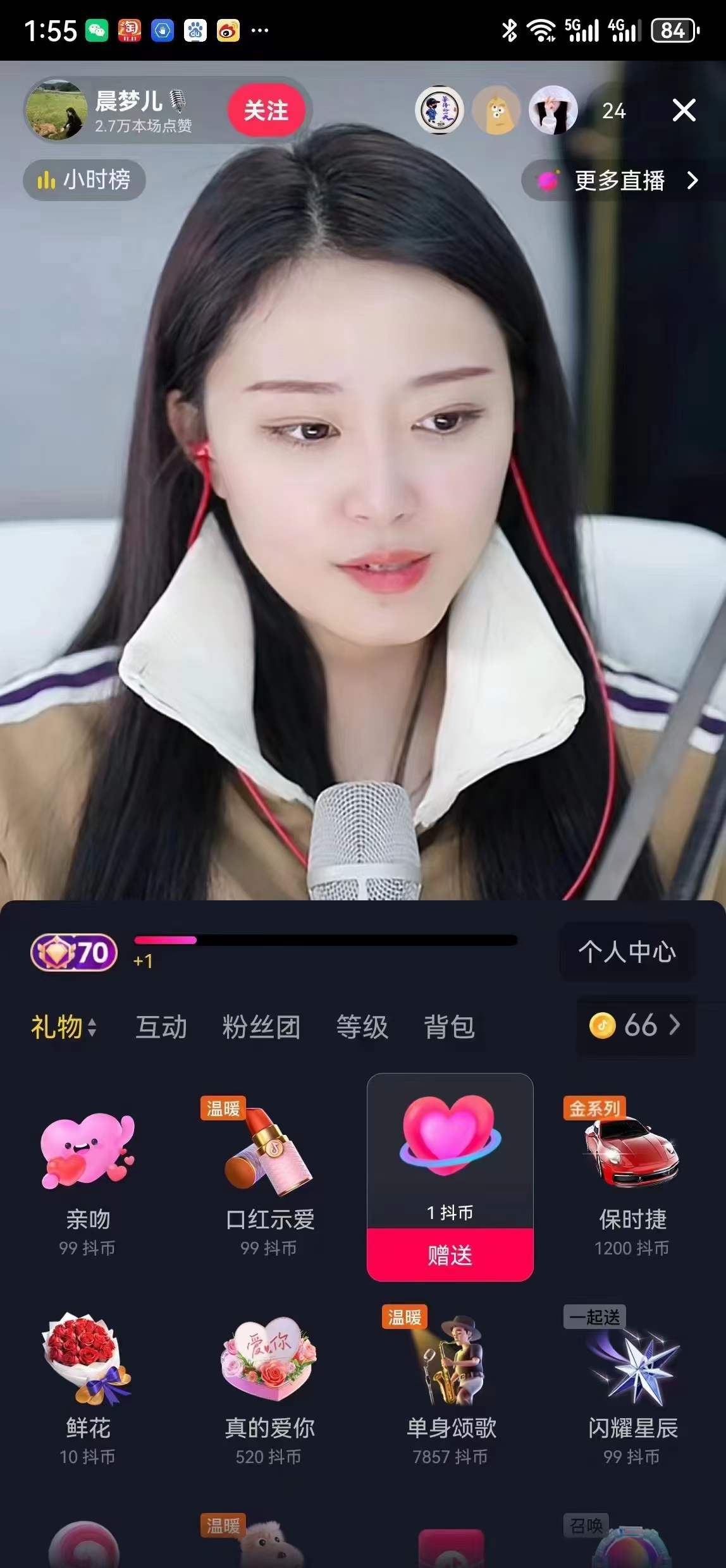Send the 1 抖币 heart gift via 赠送

[x=450, y=1255]
